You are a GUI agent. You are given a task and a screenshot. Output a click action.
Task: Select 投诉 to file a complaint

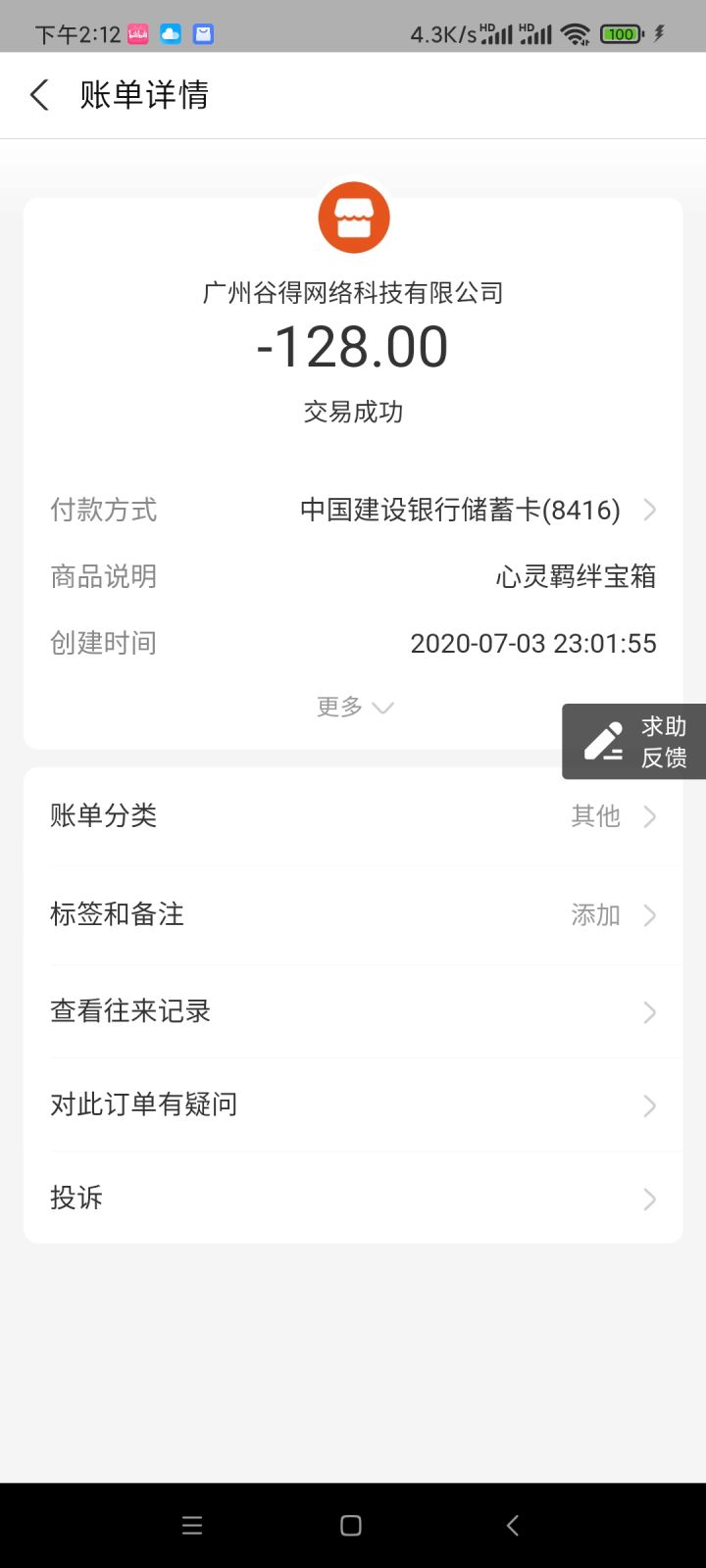coord(353,1198)
